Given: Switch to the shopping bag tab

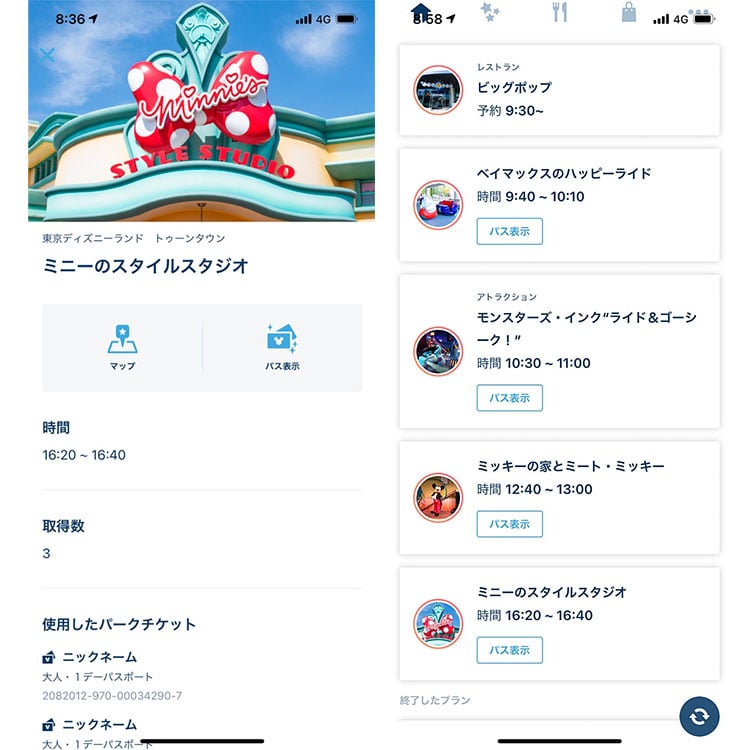Looking at the screenshot, I should (x=629, y=12).
